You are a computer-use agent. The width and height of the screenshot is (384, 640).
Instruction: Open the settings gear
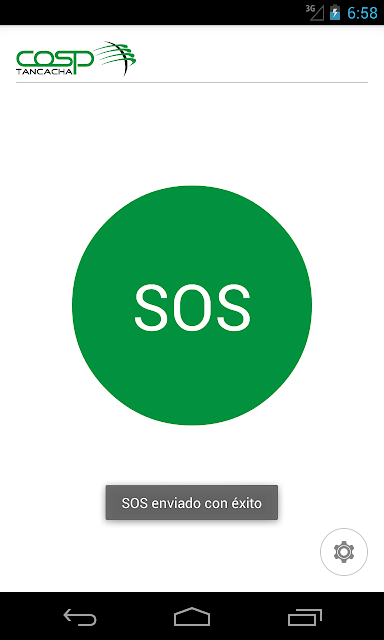tap(344, 552)
